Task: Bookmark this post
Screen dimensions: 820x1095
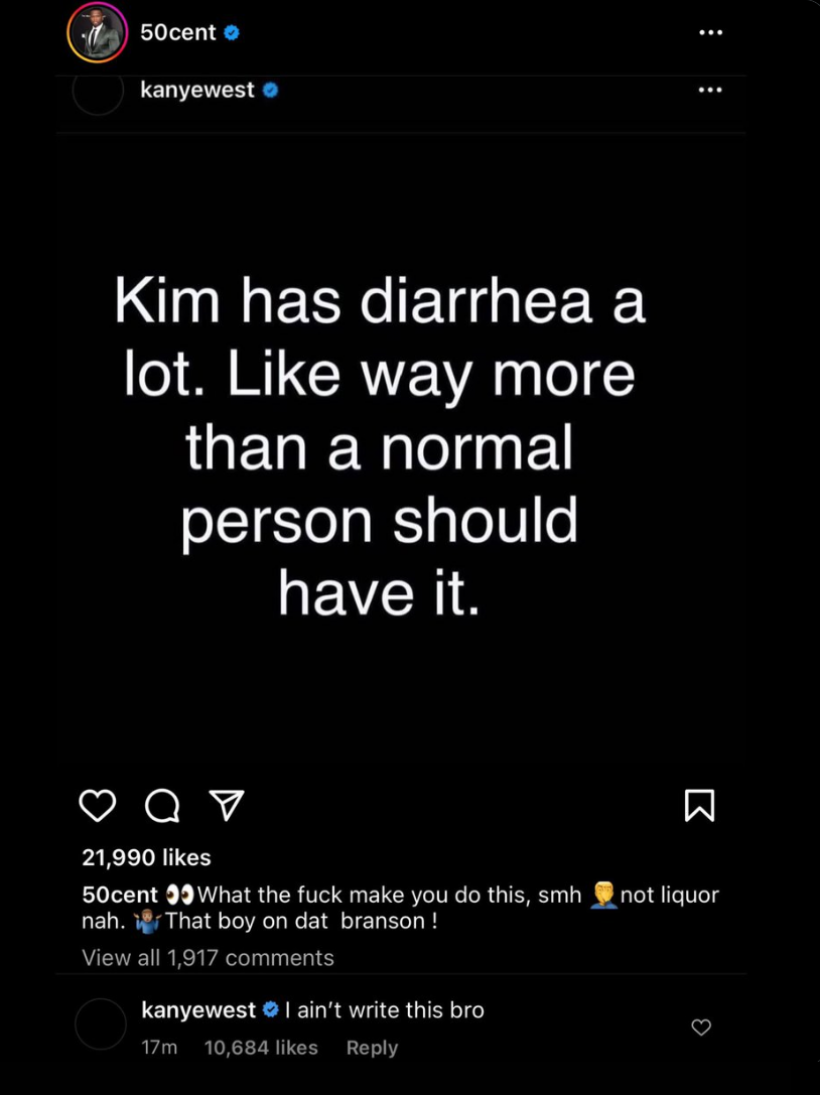Action: click(699, 805)
